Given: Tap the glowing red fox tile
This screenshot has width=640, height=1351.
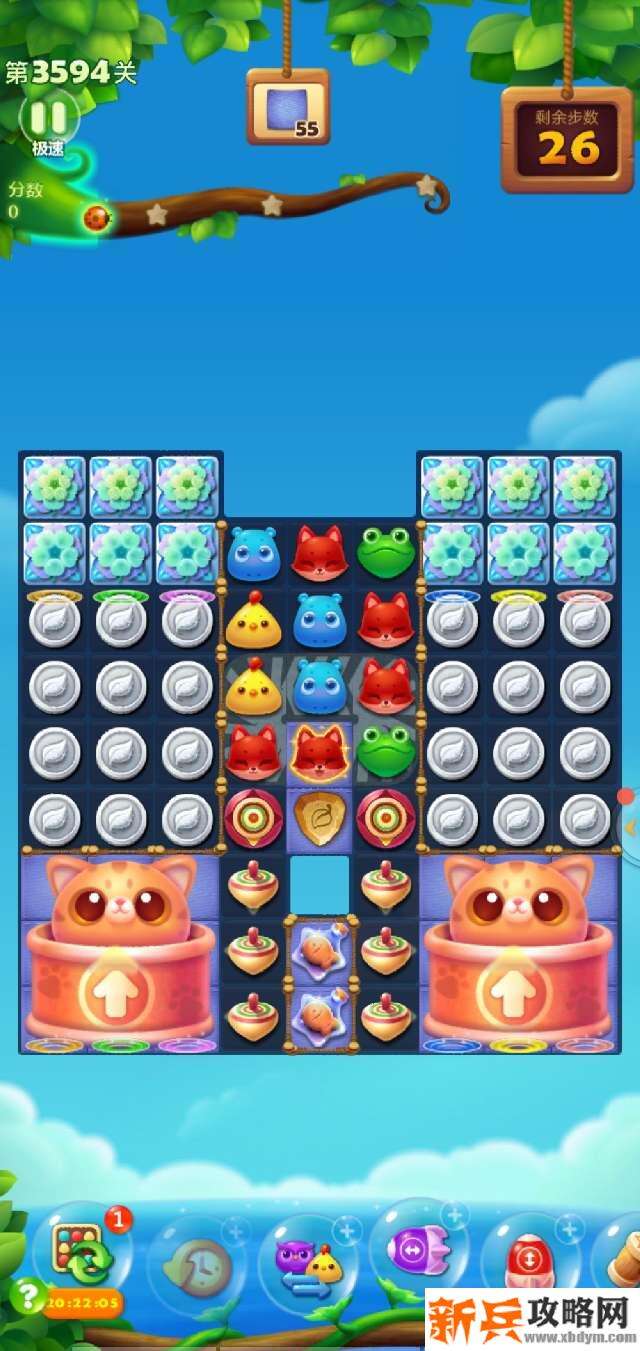Looking at the screenshot, I should (320, 752).
